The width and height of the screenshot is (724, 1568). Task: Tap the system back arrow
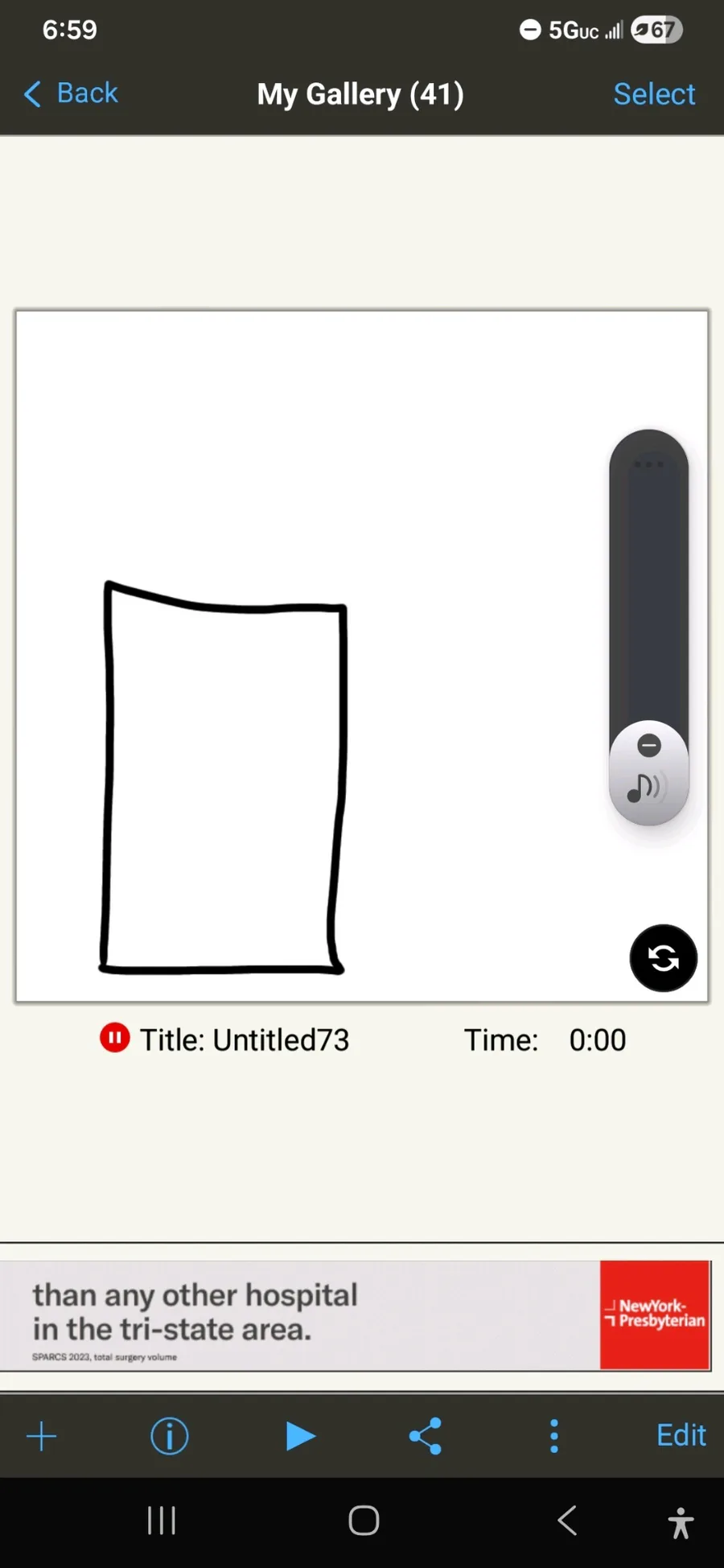pyautogui.click(x=567, y=1521)
